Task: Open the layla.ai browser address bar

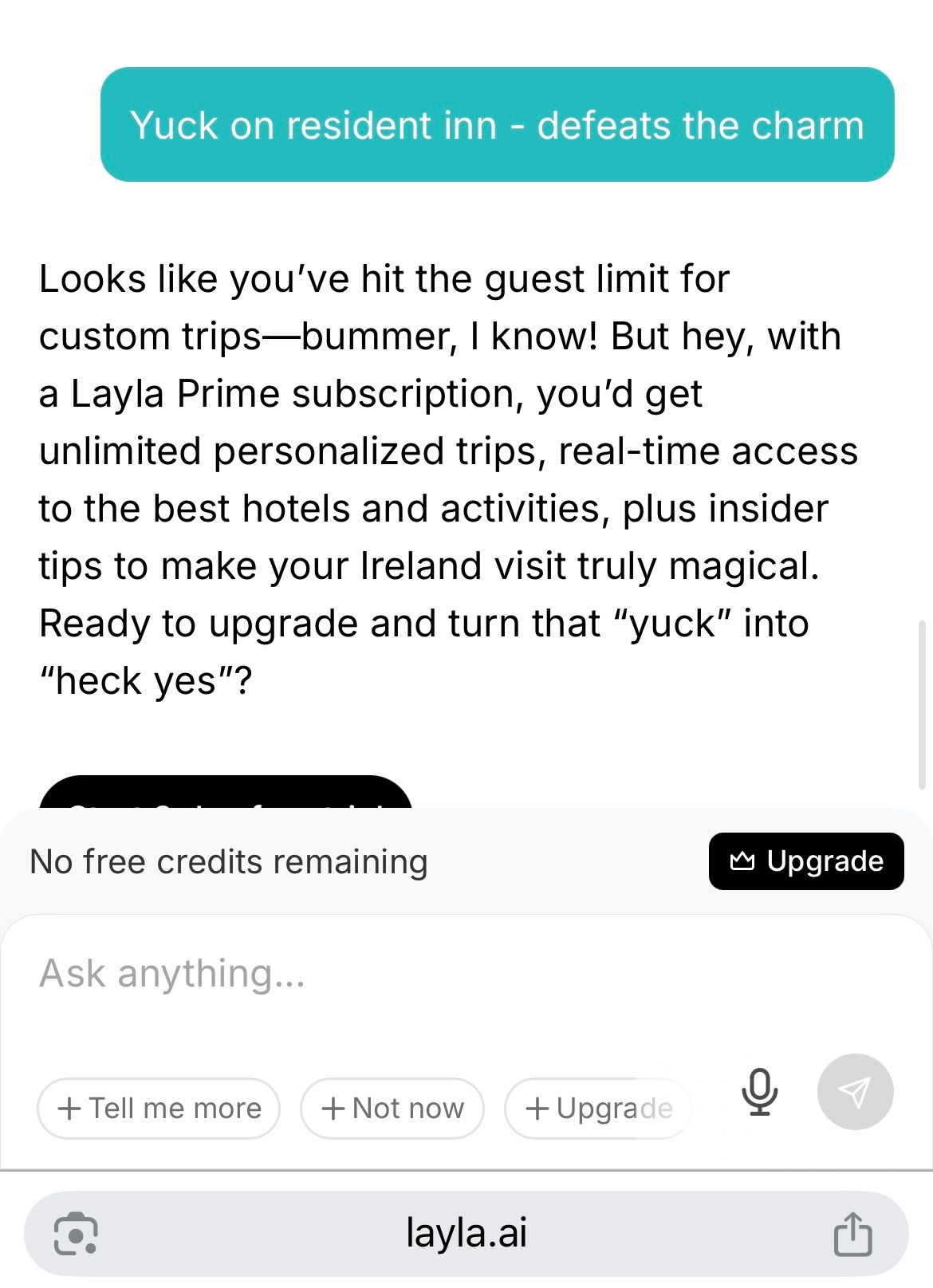Action: coord(467,1233)
